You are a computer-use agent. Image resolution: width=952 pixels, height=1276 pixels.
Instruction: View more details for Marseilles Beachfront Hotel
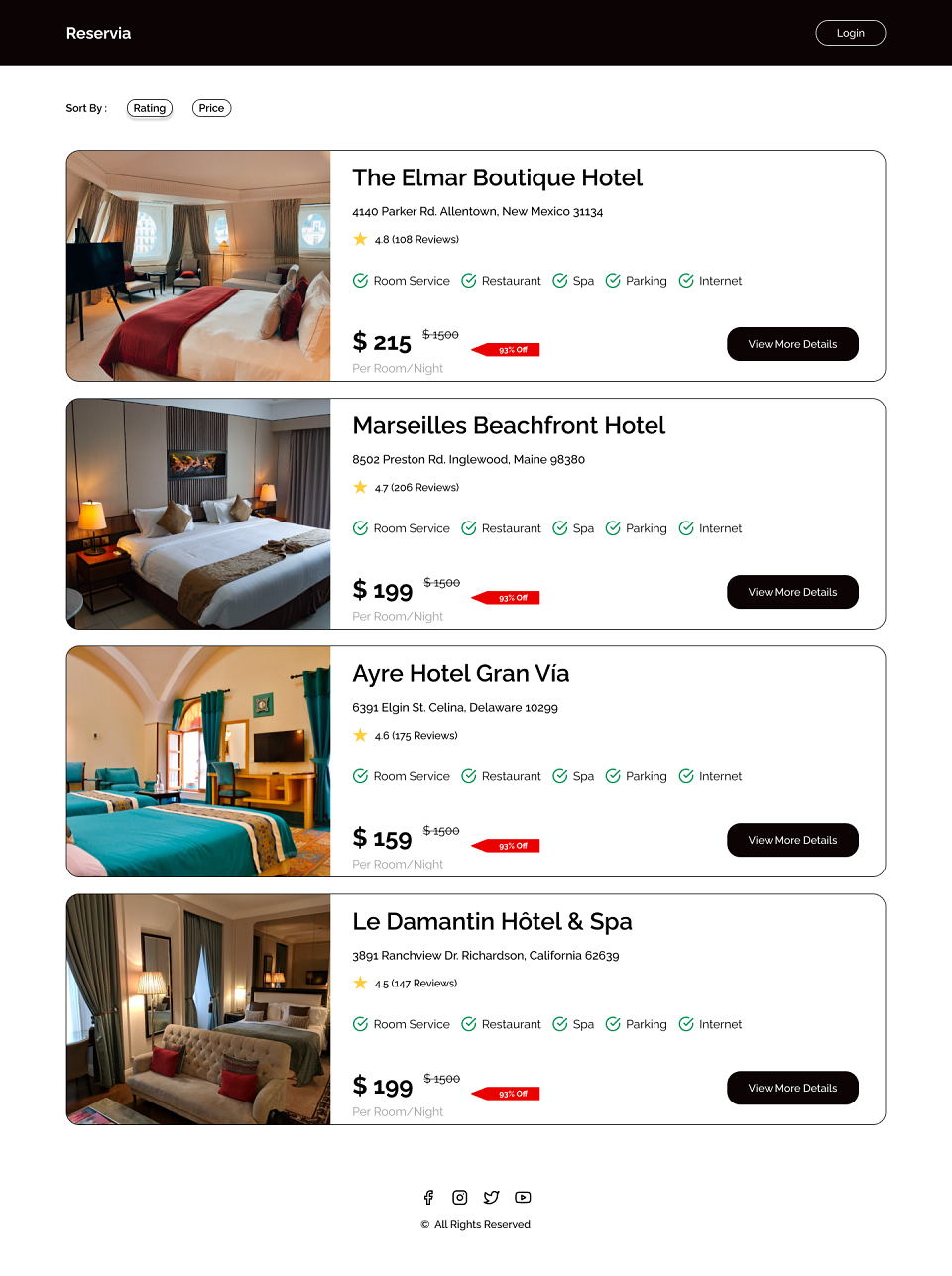tap(792, 592)
